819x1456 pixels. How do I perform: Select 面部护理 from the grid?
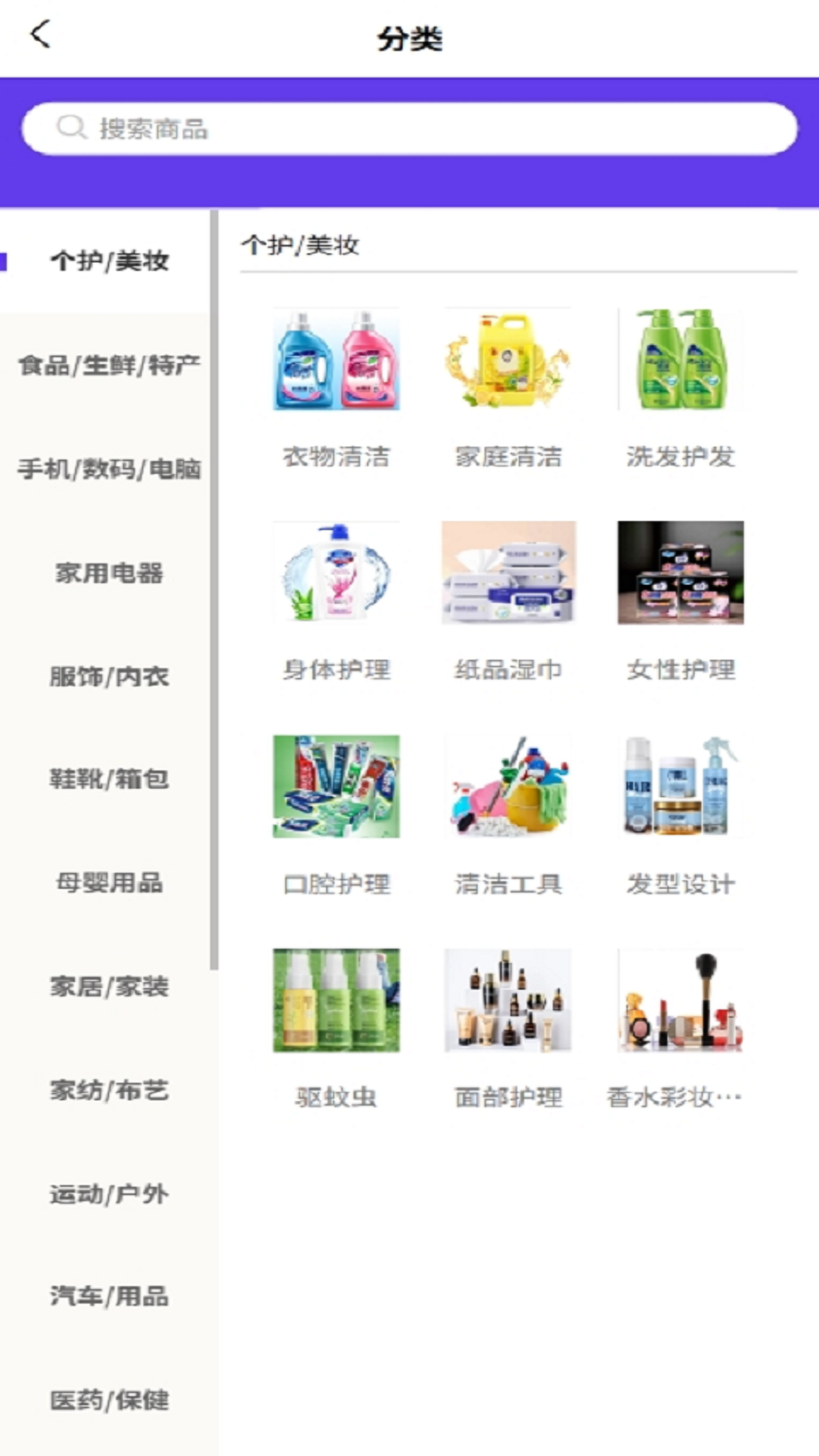[508, 1000]
